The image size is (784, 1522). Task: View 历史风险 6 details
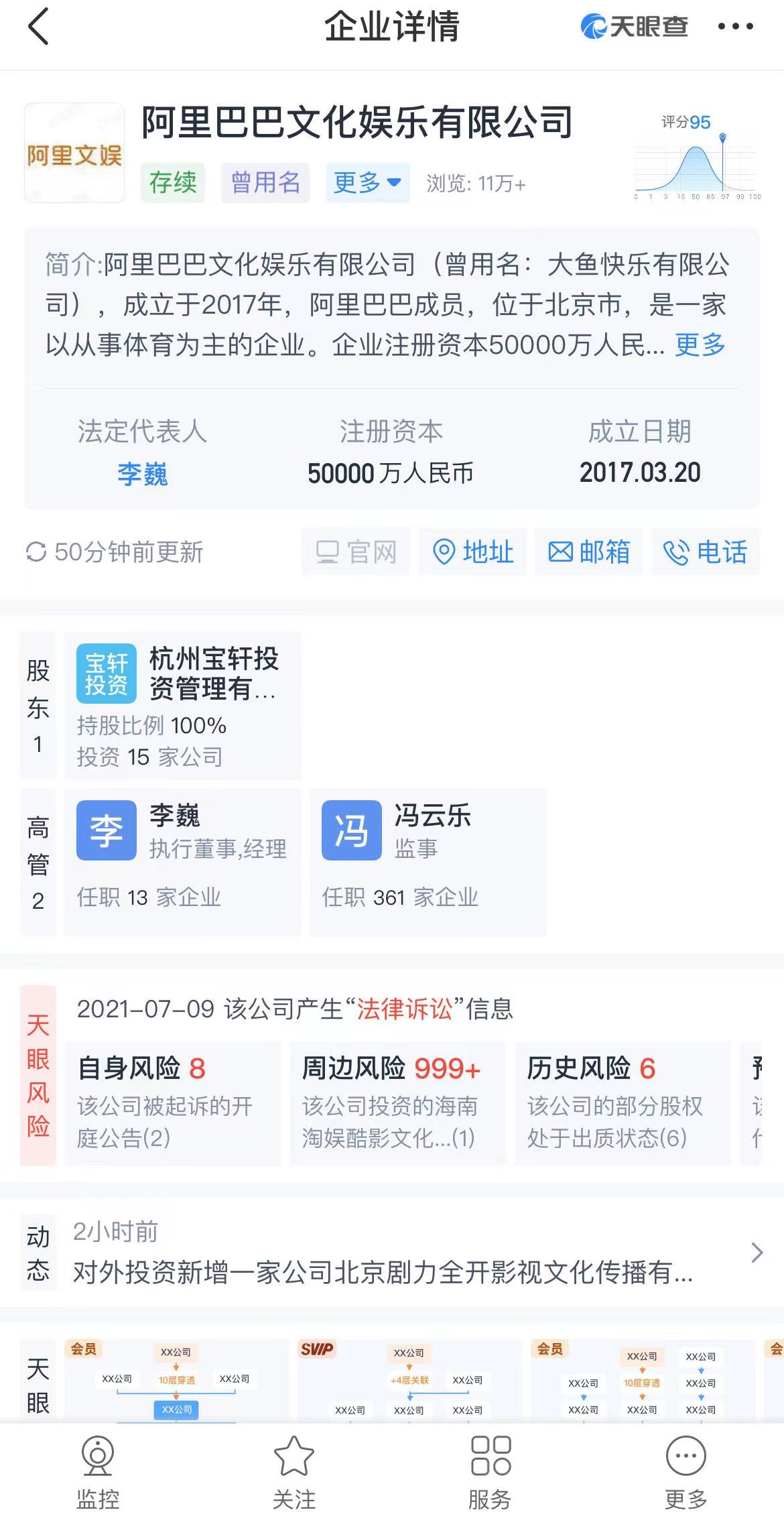click(x=623, y=1103)
